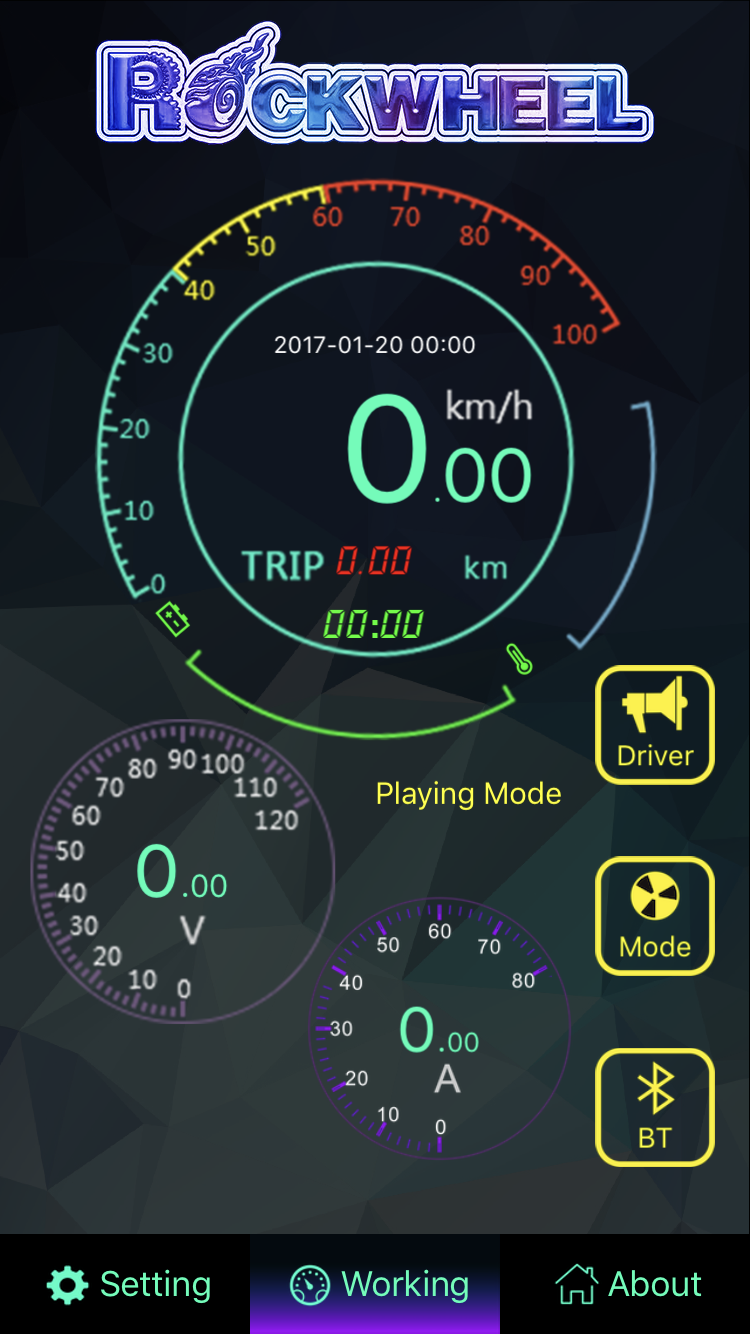Open the About tab
This screenshot has width=750, height=1334.
(x=625, y=1284)
